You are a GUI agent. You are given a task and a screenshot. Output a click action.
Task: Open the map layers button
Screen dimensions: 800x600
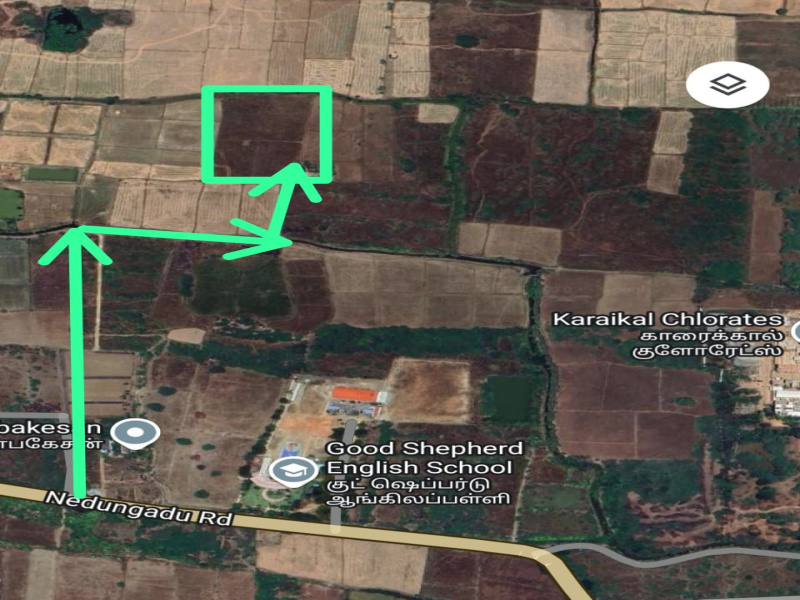click(x=727, y=87)
